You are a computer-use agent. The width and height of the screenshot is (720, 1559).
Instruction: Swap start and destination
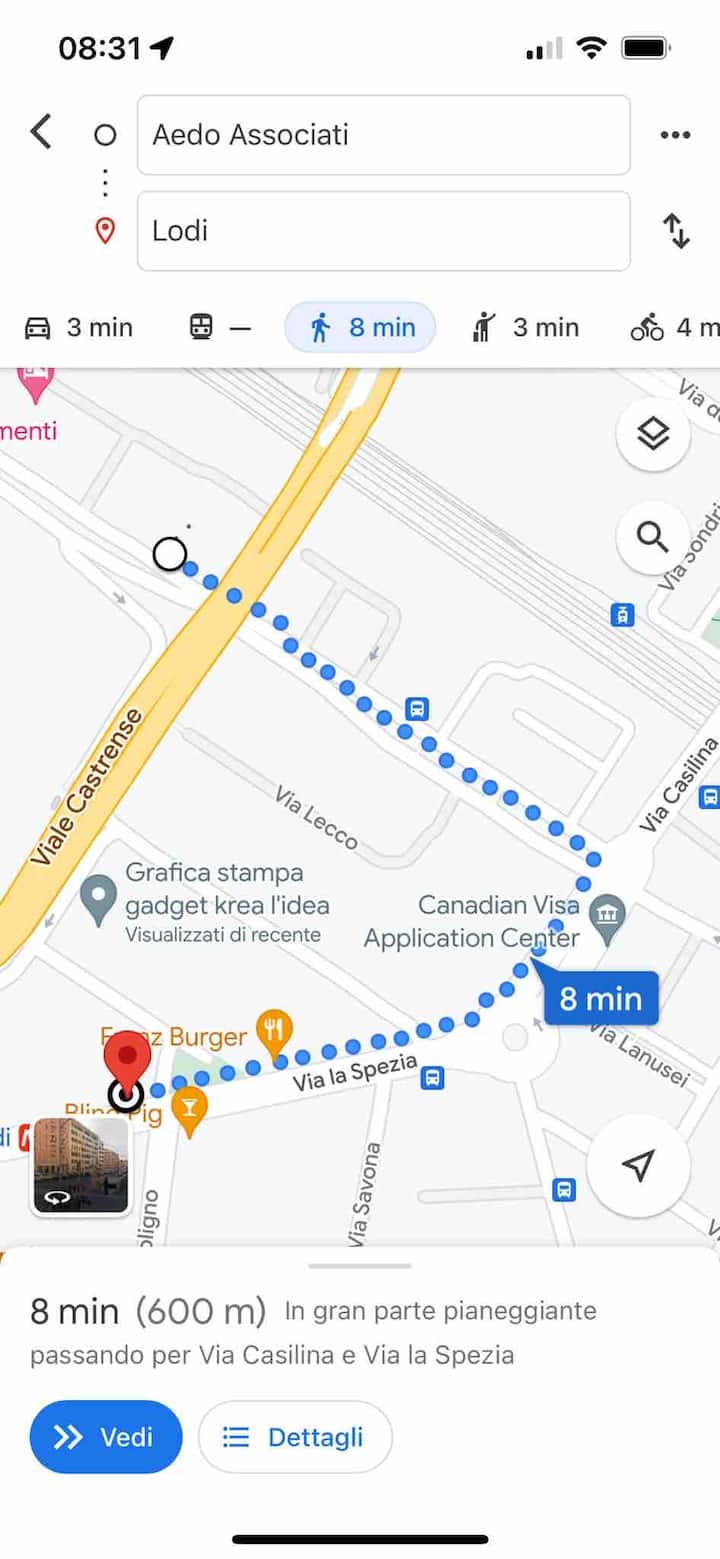coord(677,231)
